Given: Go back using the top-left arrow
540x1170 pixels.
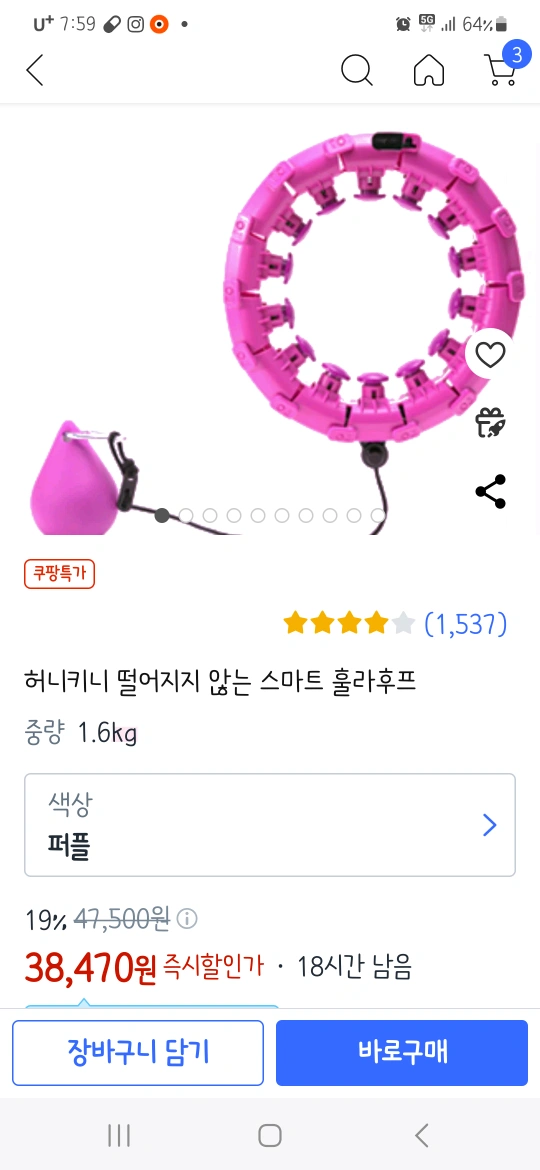Looking at the screenshot, I should 34,70.
